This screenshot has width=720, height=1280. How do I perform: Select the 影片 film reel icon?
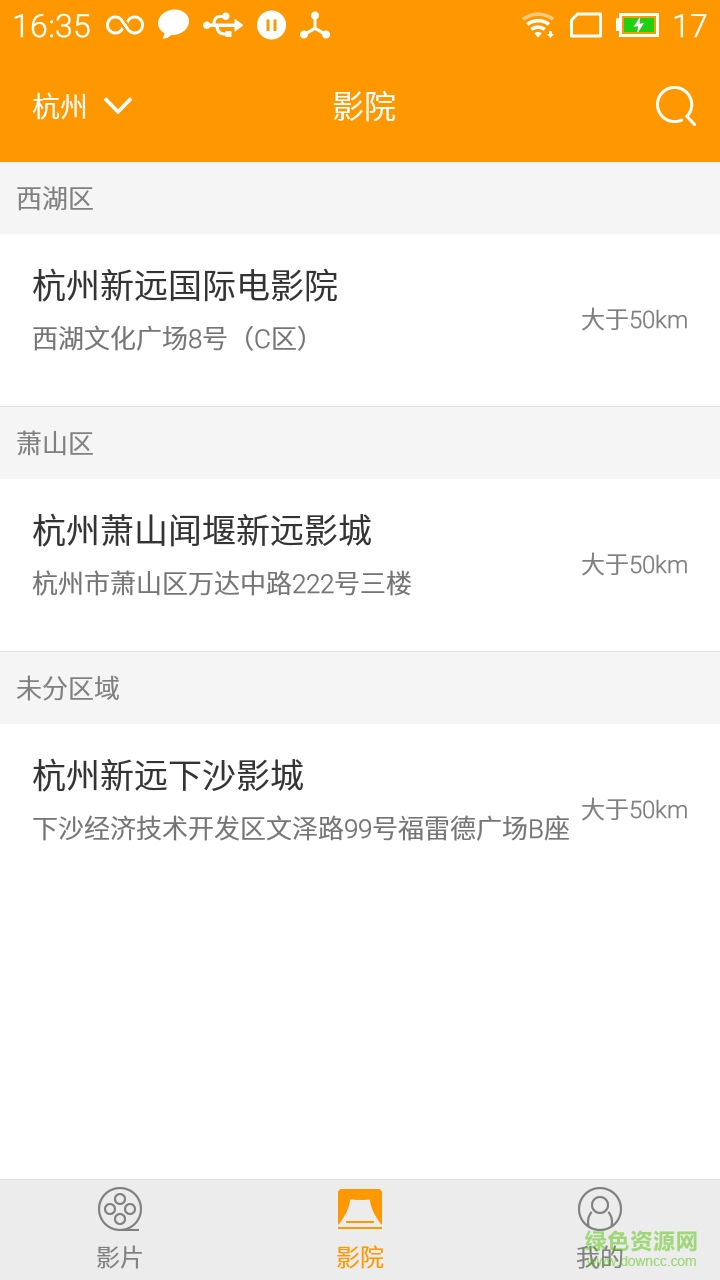(119, 1210)
